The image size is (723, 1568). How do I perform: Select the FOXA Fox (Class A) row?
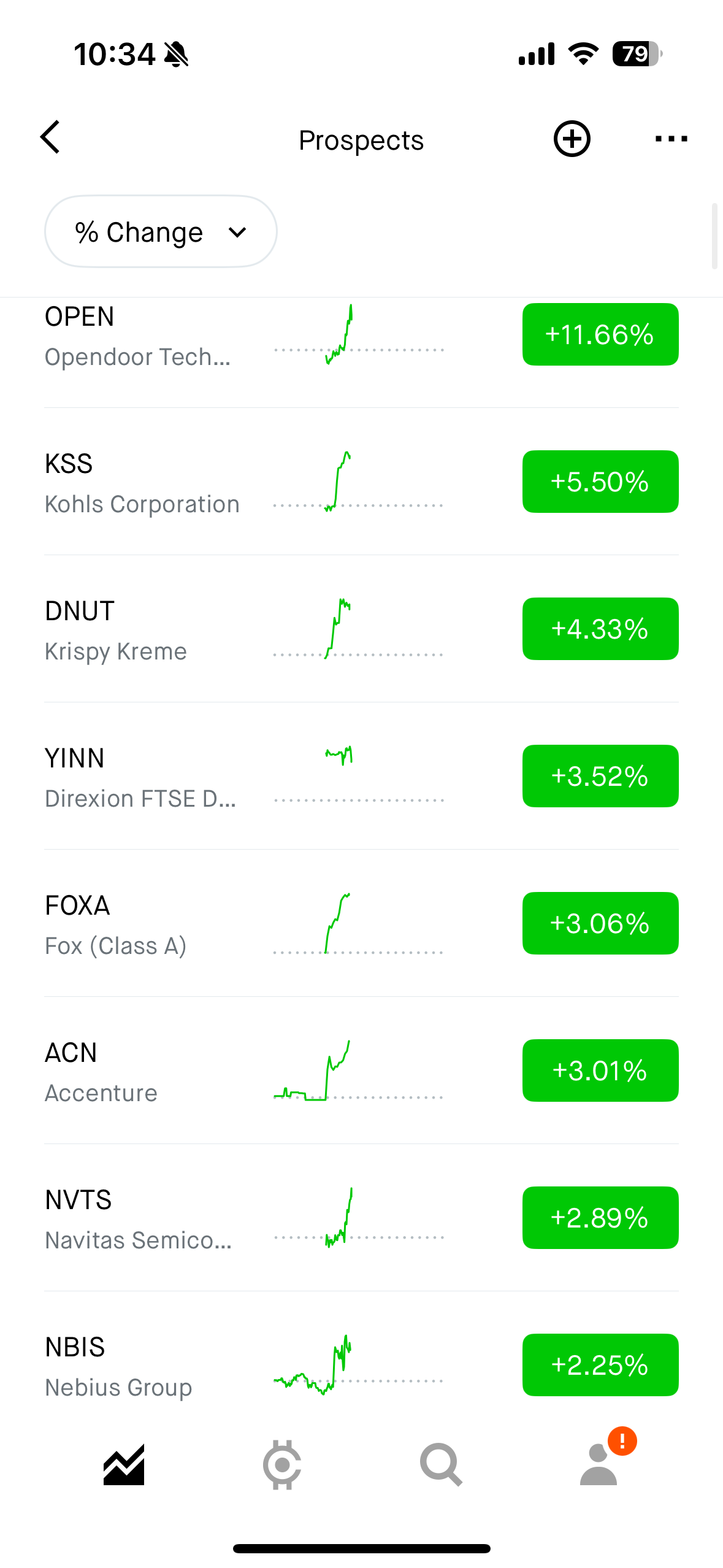click(361, 923)
